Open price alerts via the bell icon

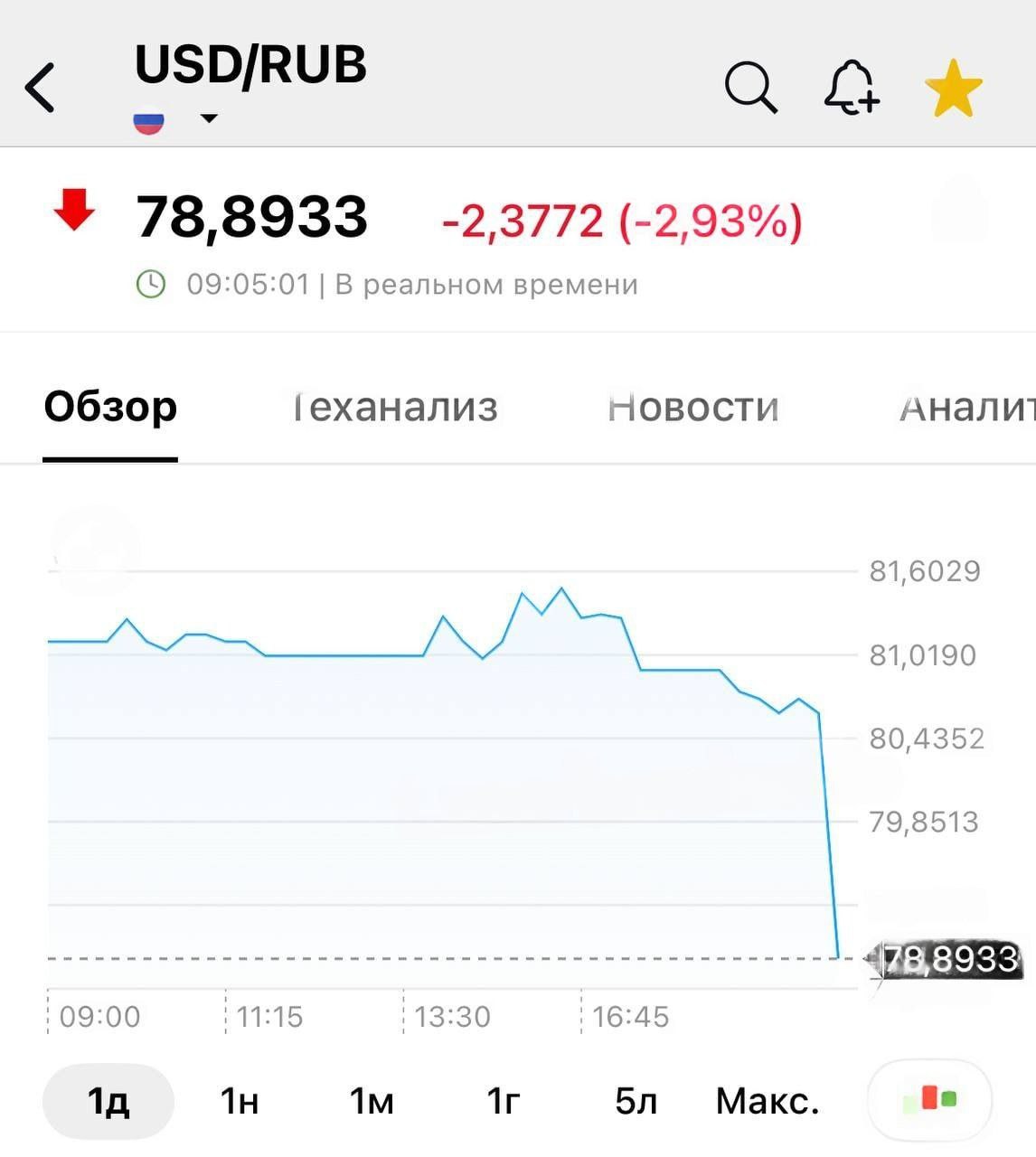tap(850, 88)
